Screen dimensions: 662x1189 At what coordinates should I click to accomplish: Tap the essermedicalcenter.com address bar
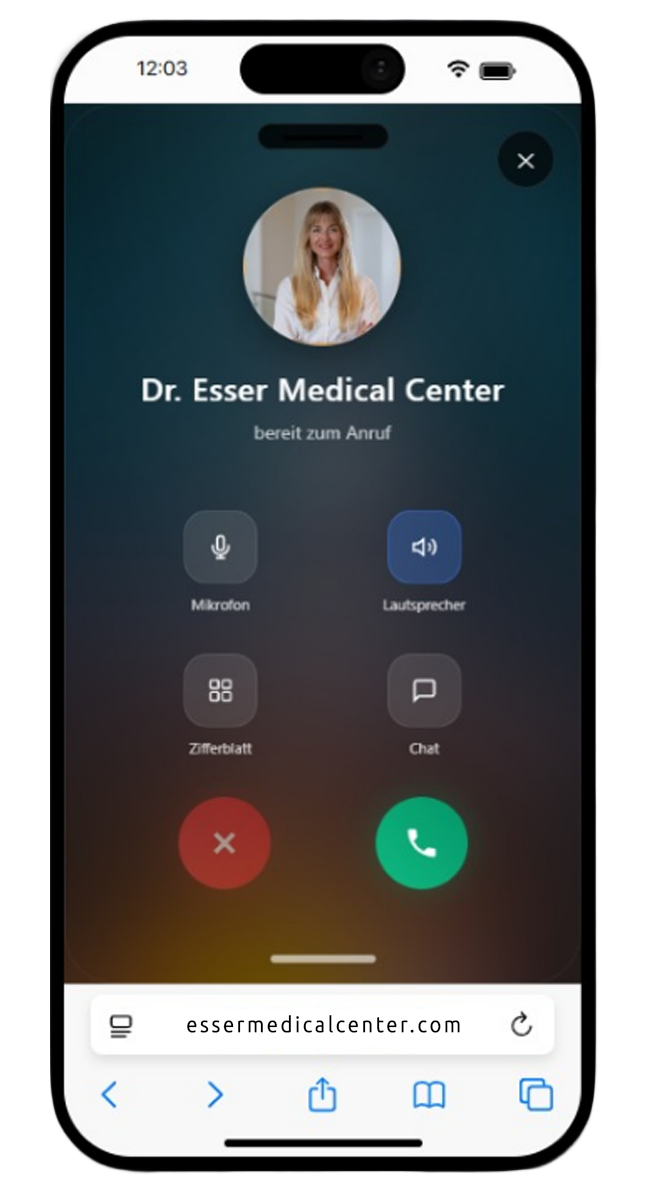(323, 1025)
